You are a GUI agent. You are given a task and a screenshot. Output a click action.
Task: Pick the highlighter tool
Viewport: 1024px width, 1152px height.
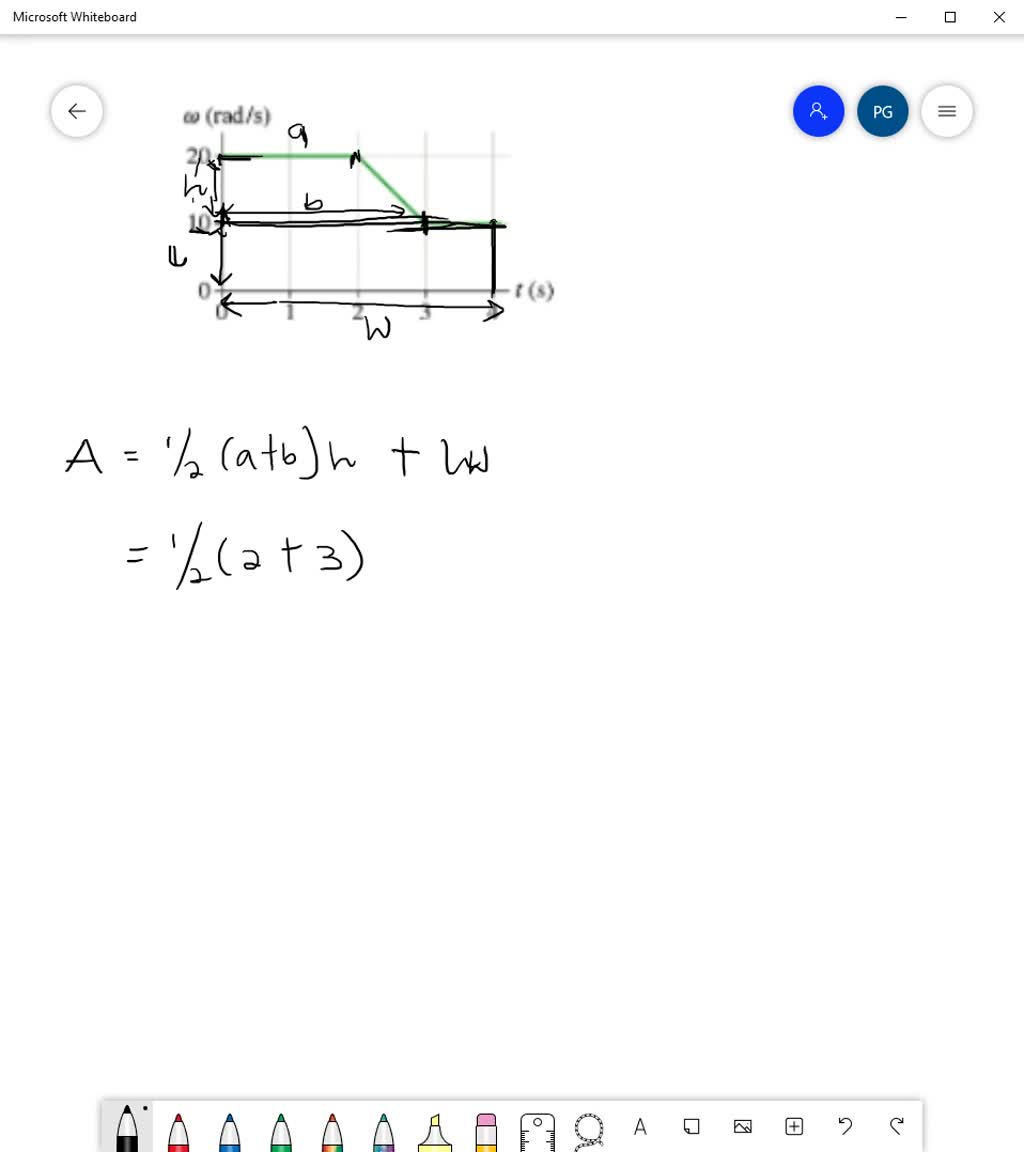pyautogui.click(x=434, y=1127)
